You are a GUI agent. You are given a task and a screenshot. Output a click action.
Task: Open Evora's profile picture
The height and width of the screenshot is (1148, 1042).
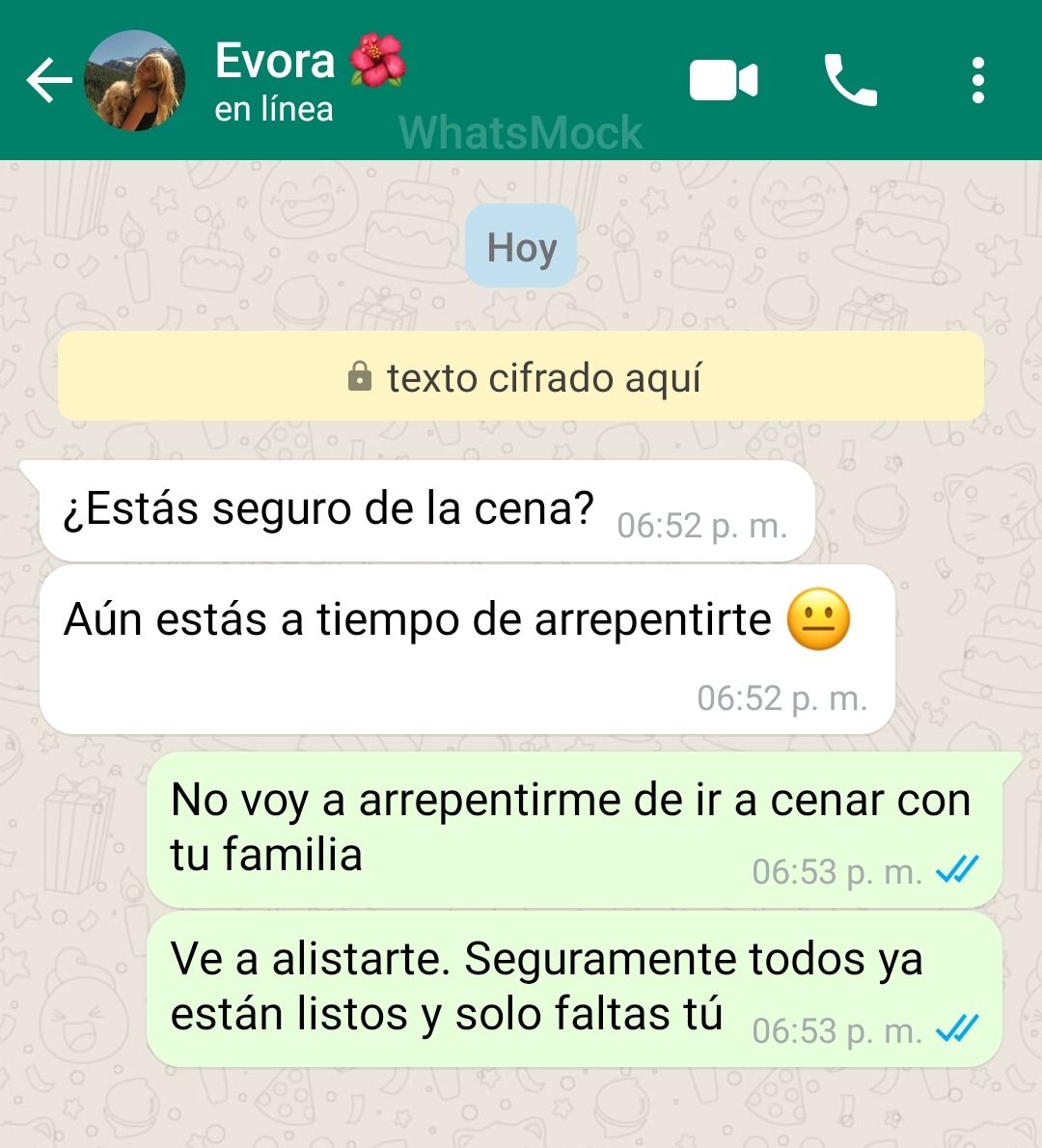tap(135, 80)
